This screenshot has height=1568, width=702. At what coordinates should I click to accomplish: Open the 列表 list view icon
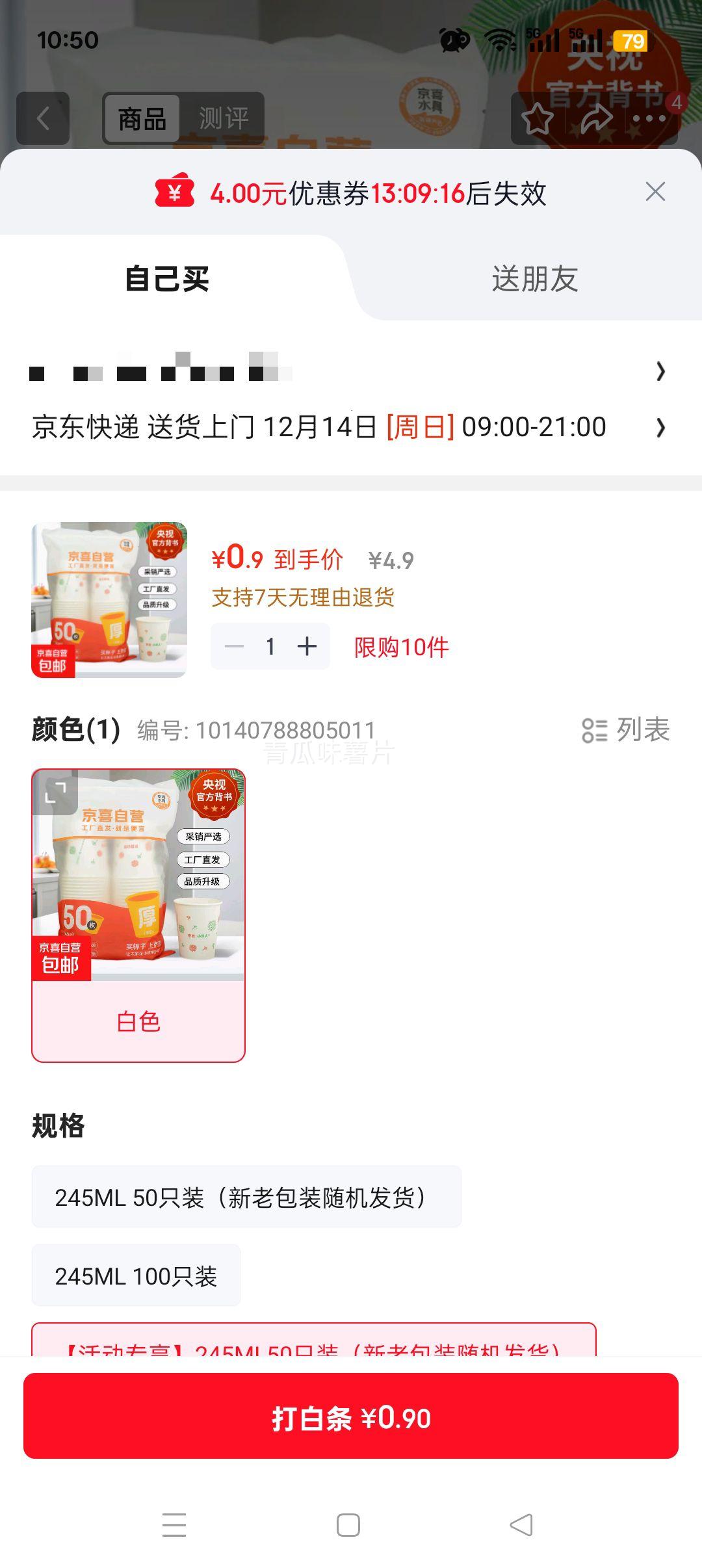click(625, 730)
